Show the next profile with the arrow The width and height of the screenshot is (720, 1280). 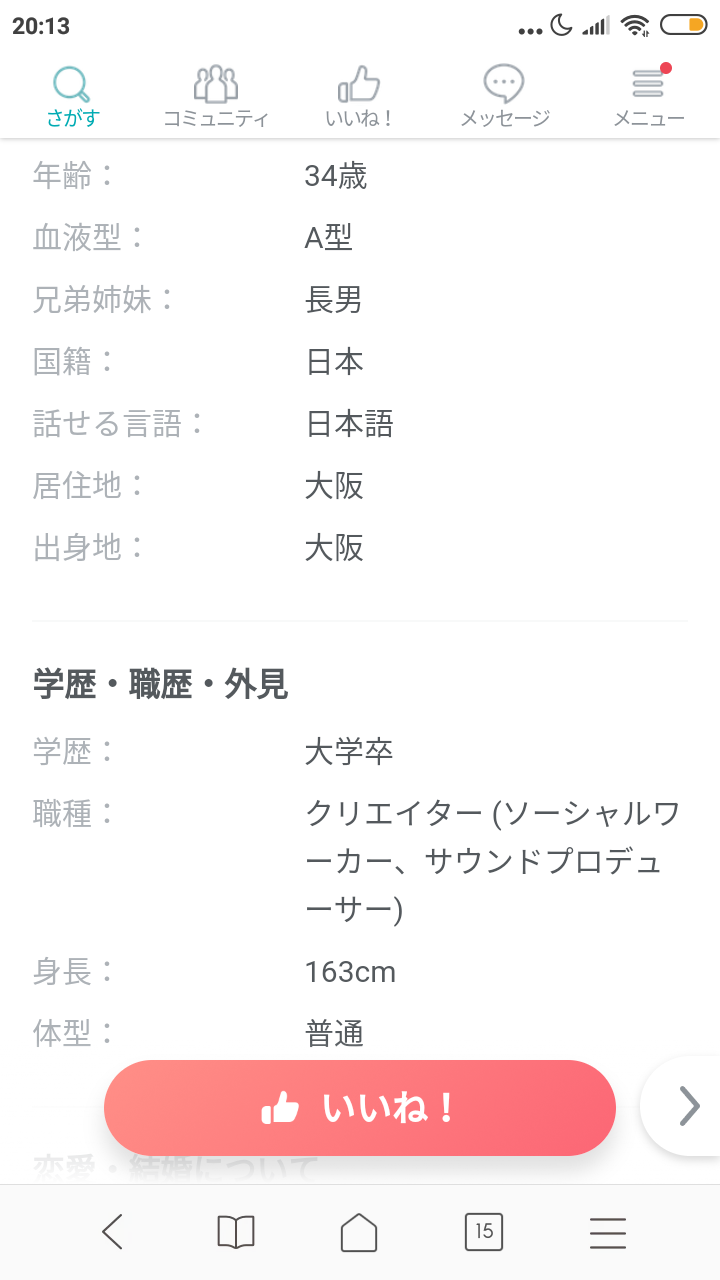[x=688, y=1106]
